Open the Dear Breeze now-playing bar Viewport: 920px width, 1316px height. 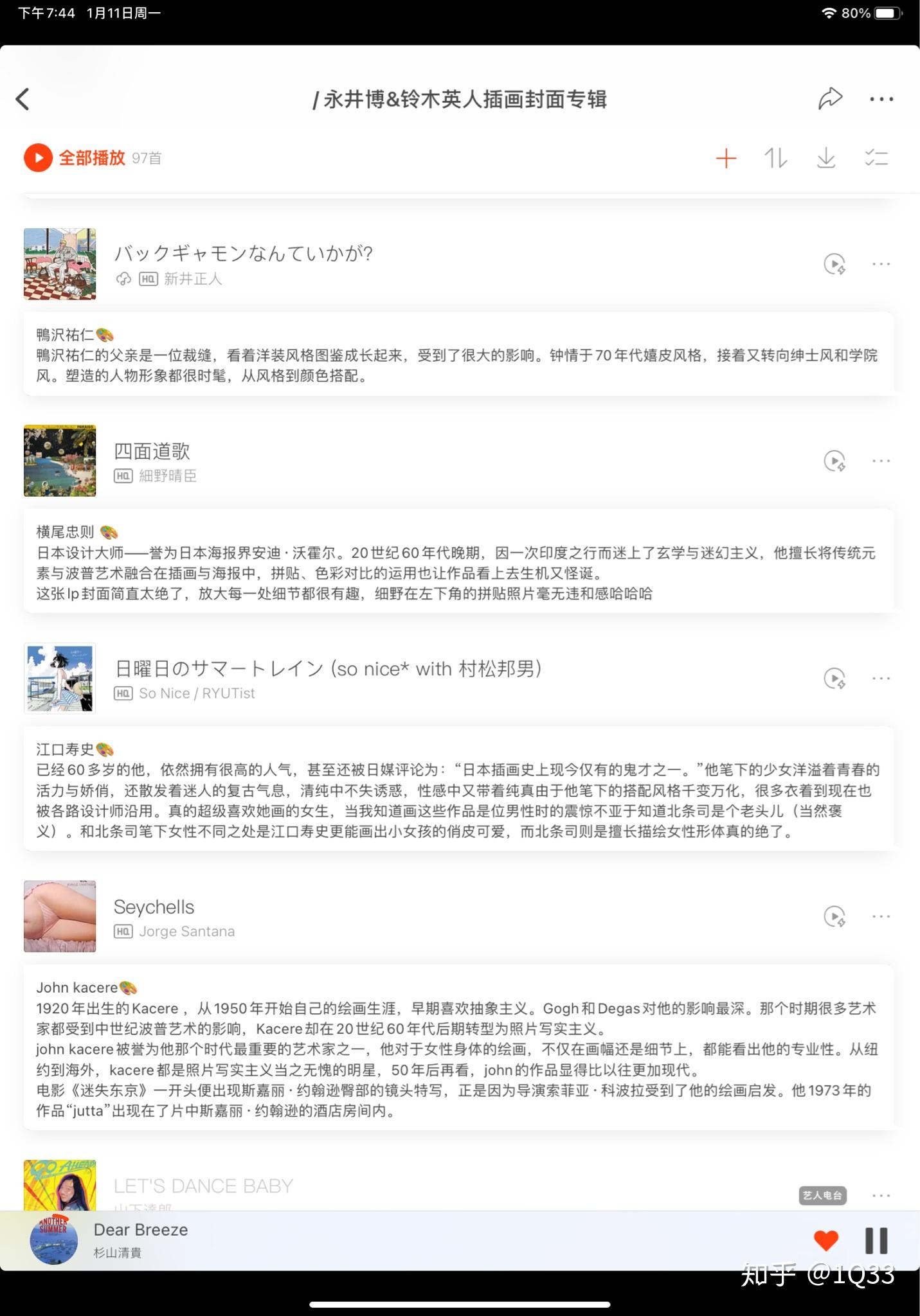(x=386, y=1240)
